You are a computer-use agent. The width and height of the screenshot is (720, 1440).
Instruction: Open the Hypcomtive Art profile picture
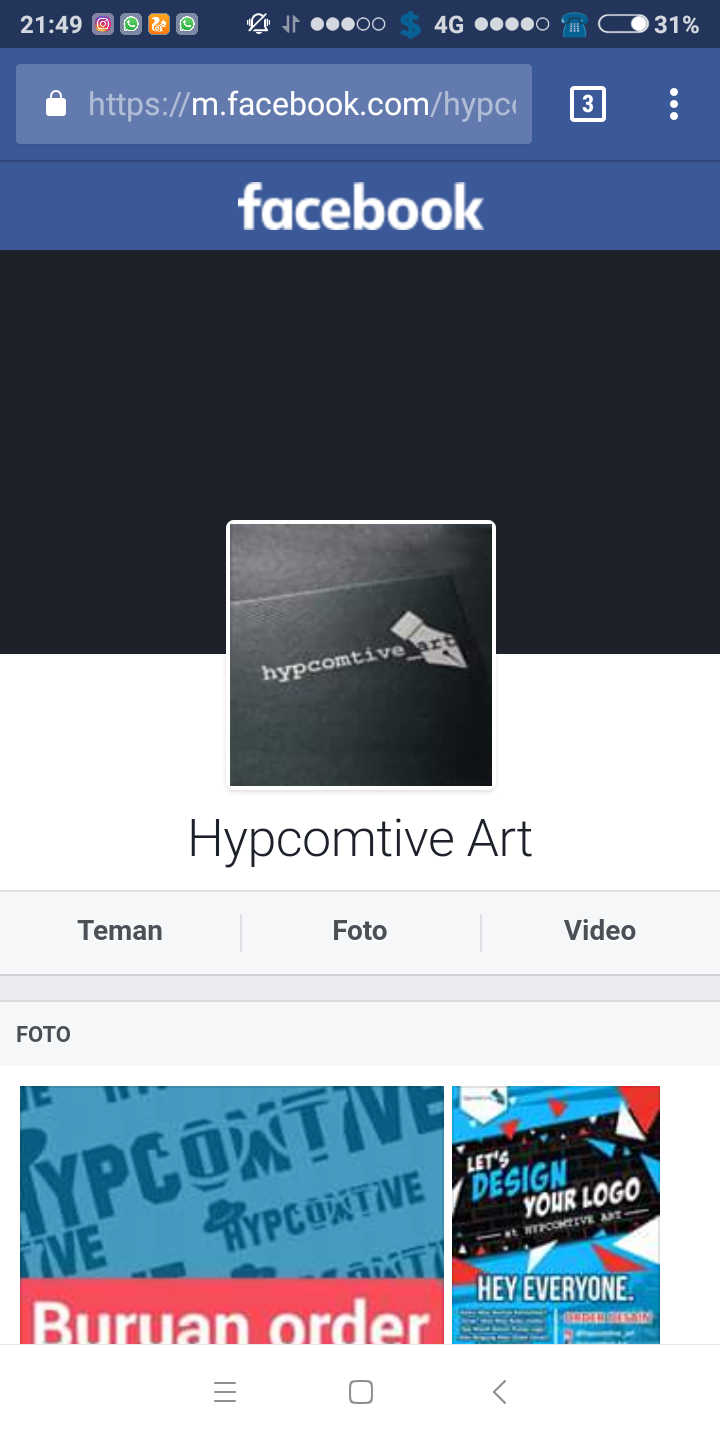pos(361,655)
